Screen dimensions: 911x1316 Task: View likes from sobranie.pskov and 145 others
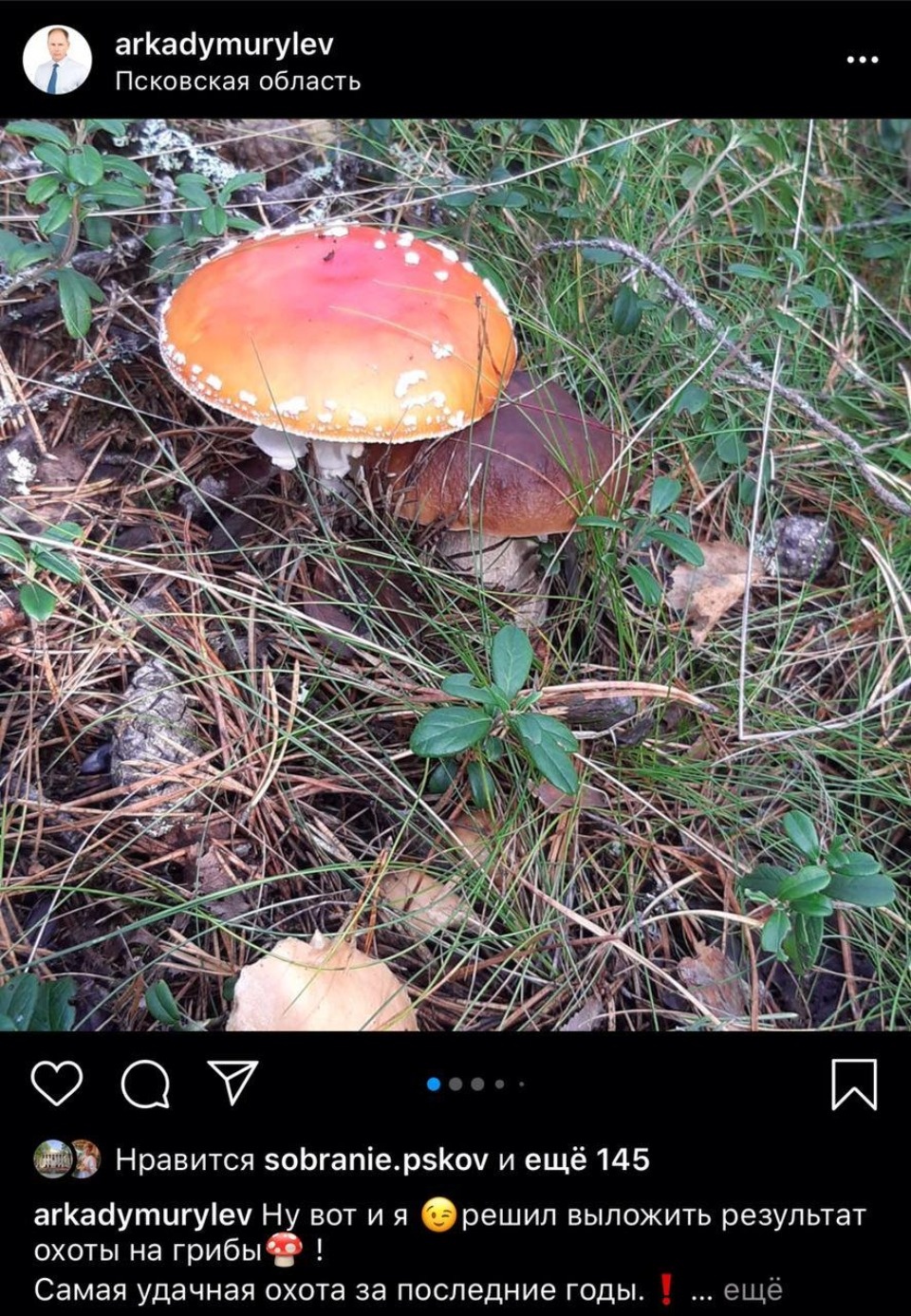tap(381, 1159)
